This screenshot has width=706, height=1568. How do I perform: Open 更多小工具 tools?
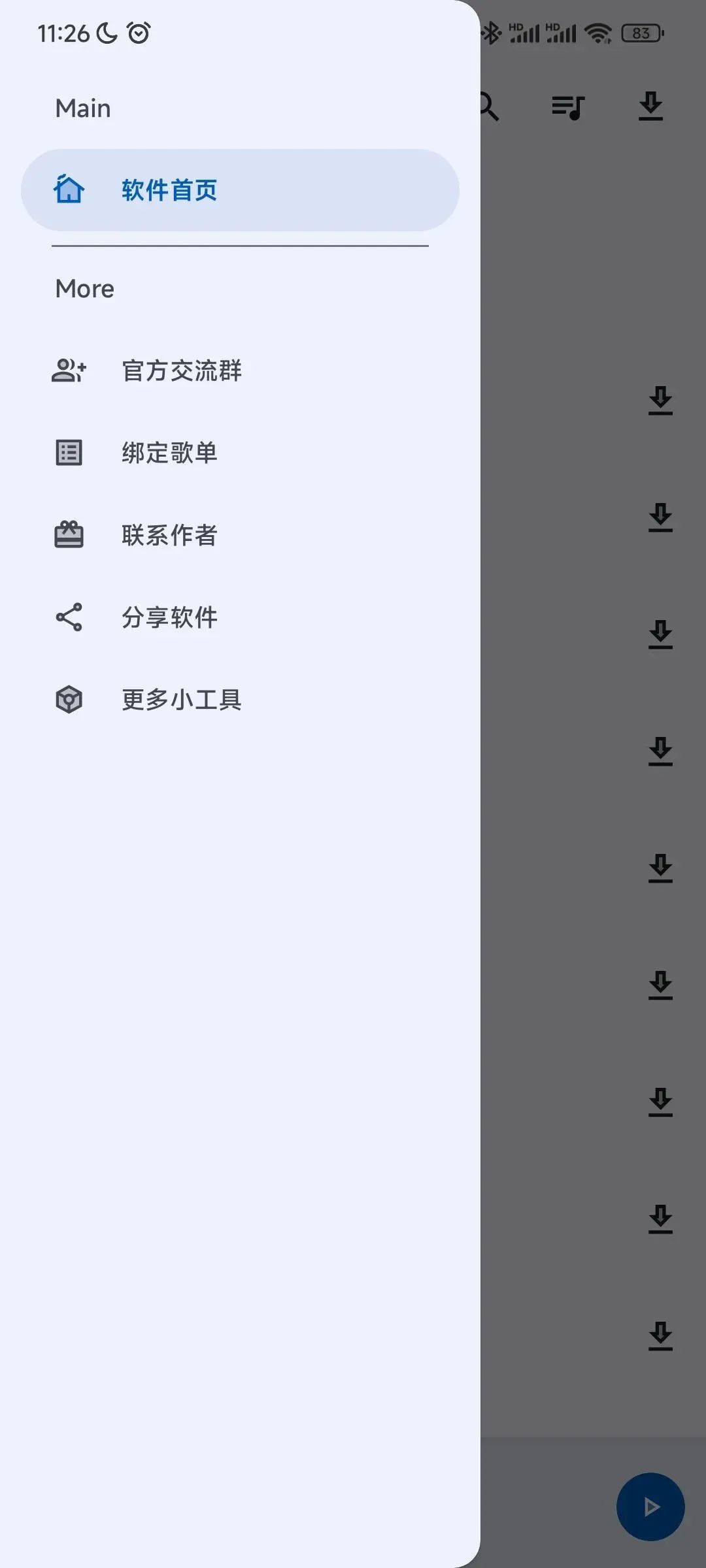240,700
